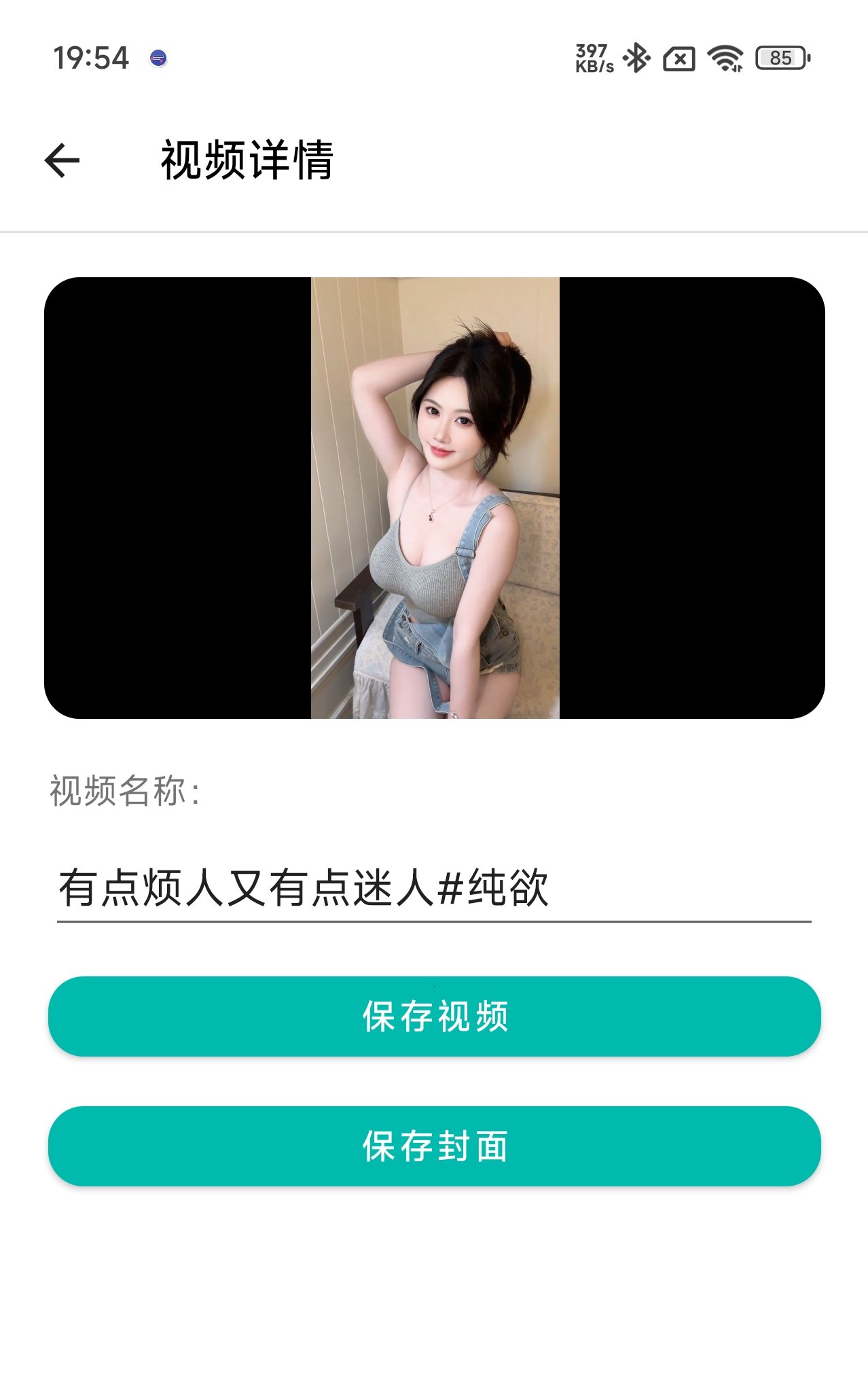
Task: Tap the Wi-Fi data activity arrows icon
Action: (x=736, y=68)
